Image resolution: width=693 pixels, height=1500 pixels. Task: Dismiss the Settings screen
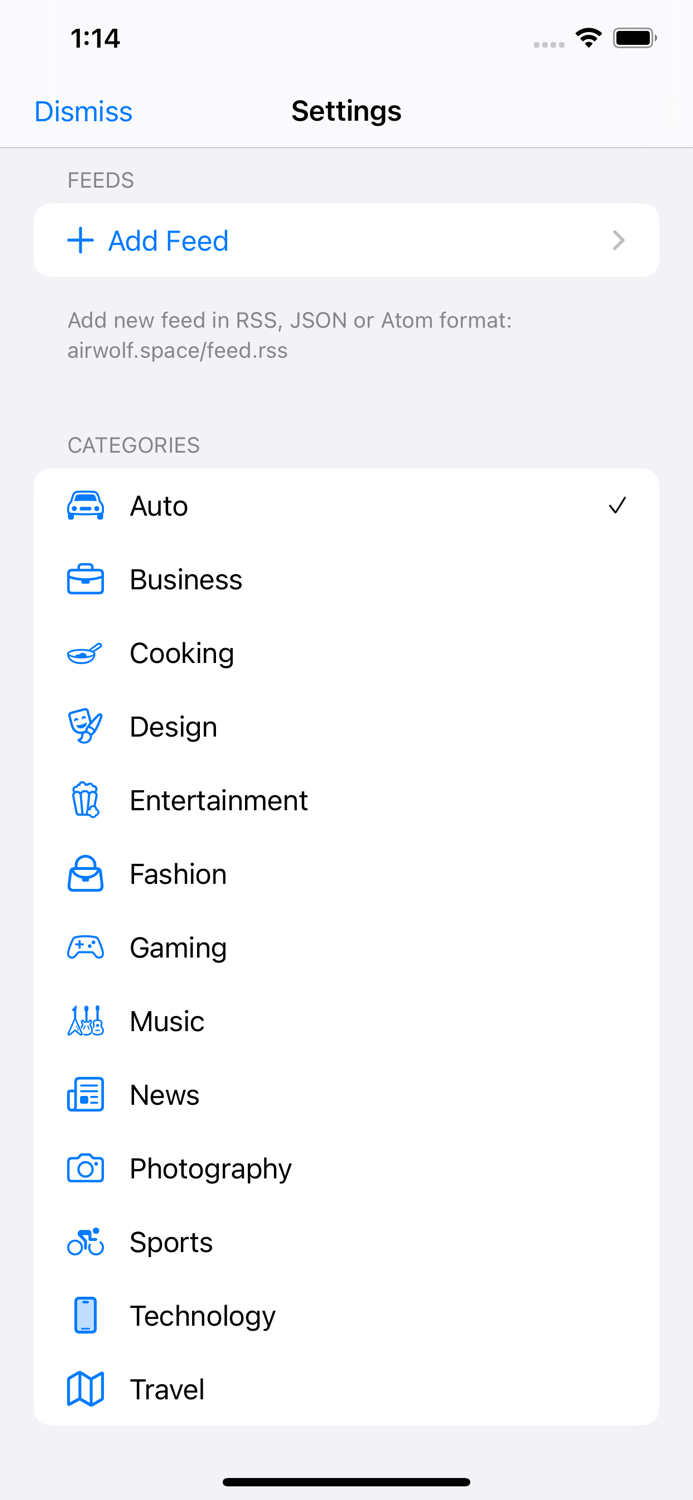point(83,111)
